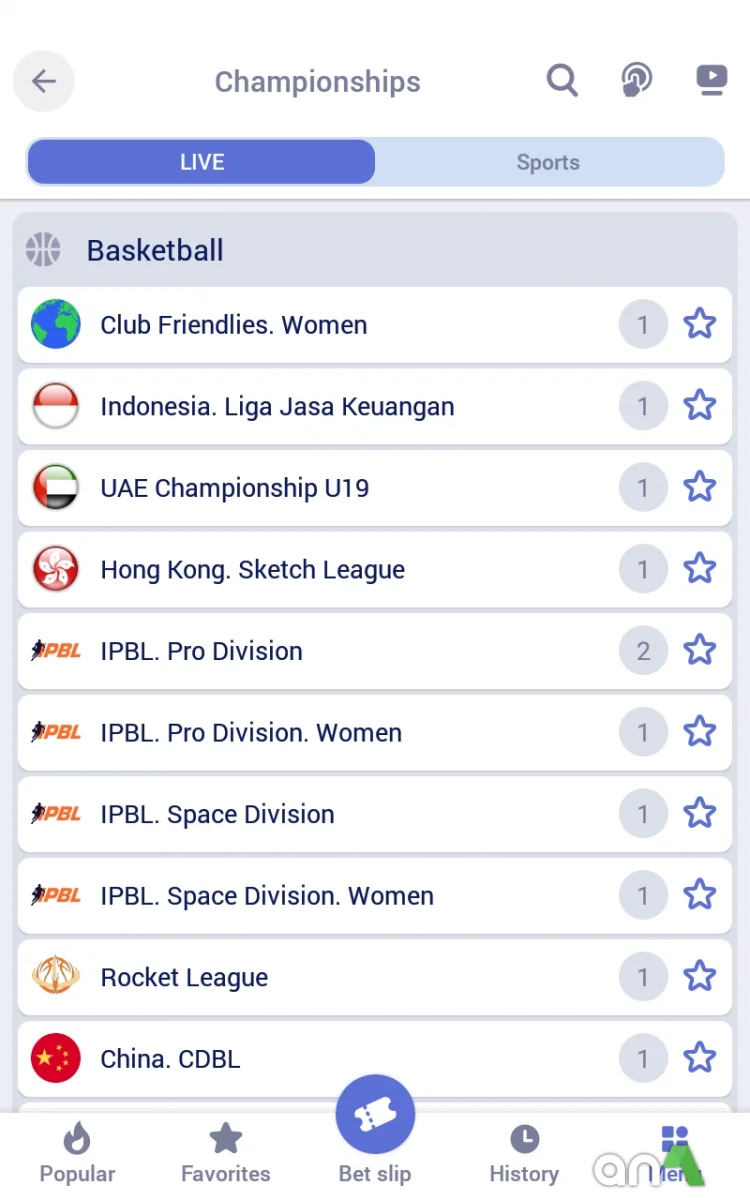The height and width of the screenshot is (1200, 750).
Task: Open IPBL. Pro Division row
Action: pos(201,651)
